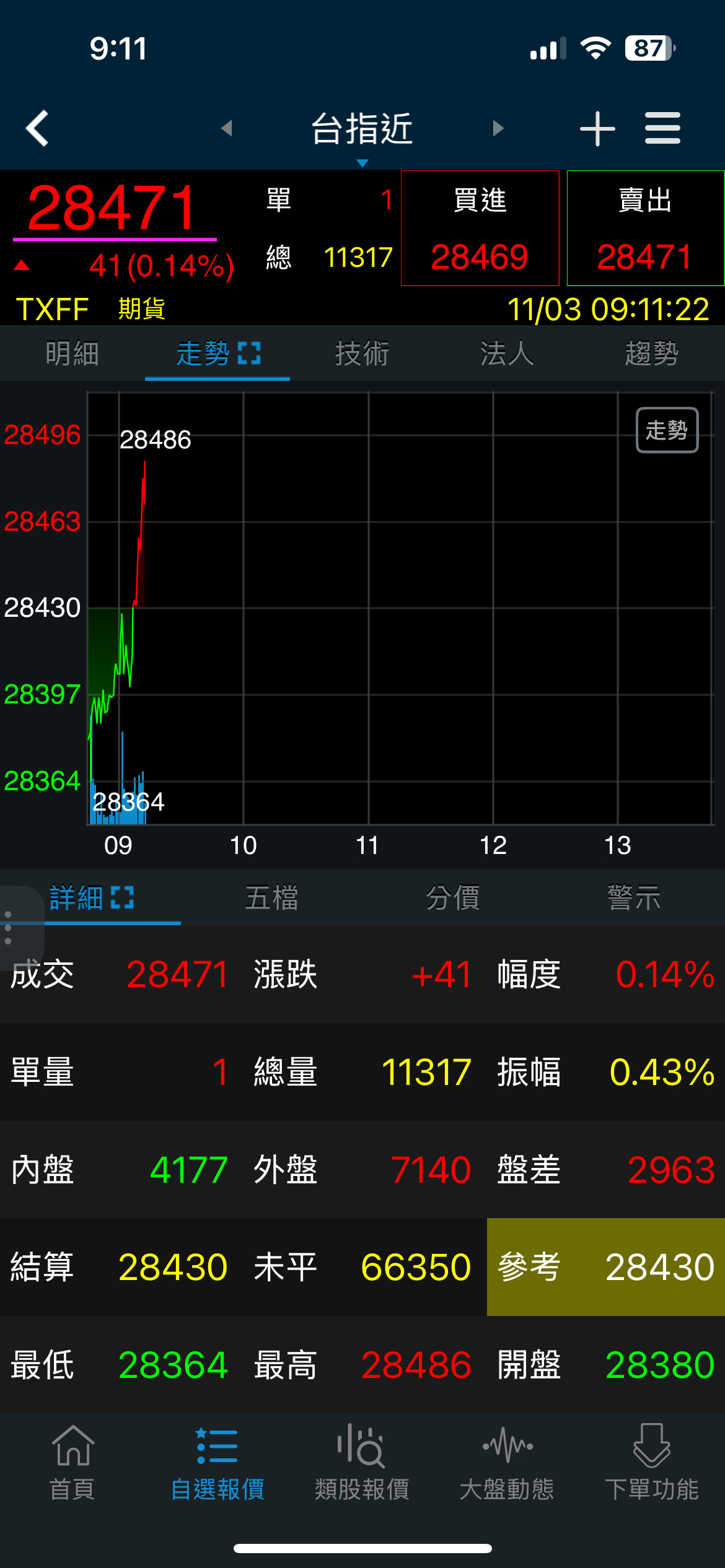
Task: Open the hamburger menu
Action: (662, 128)
